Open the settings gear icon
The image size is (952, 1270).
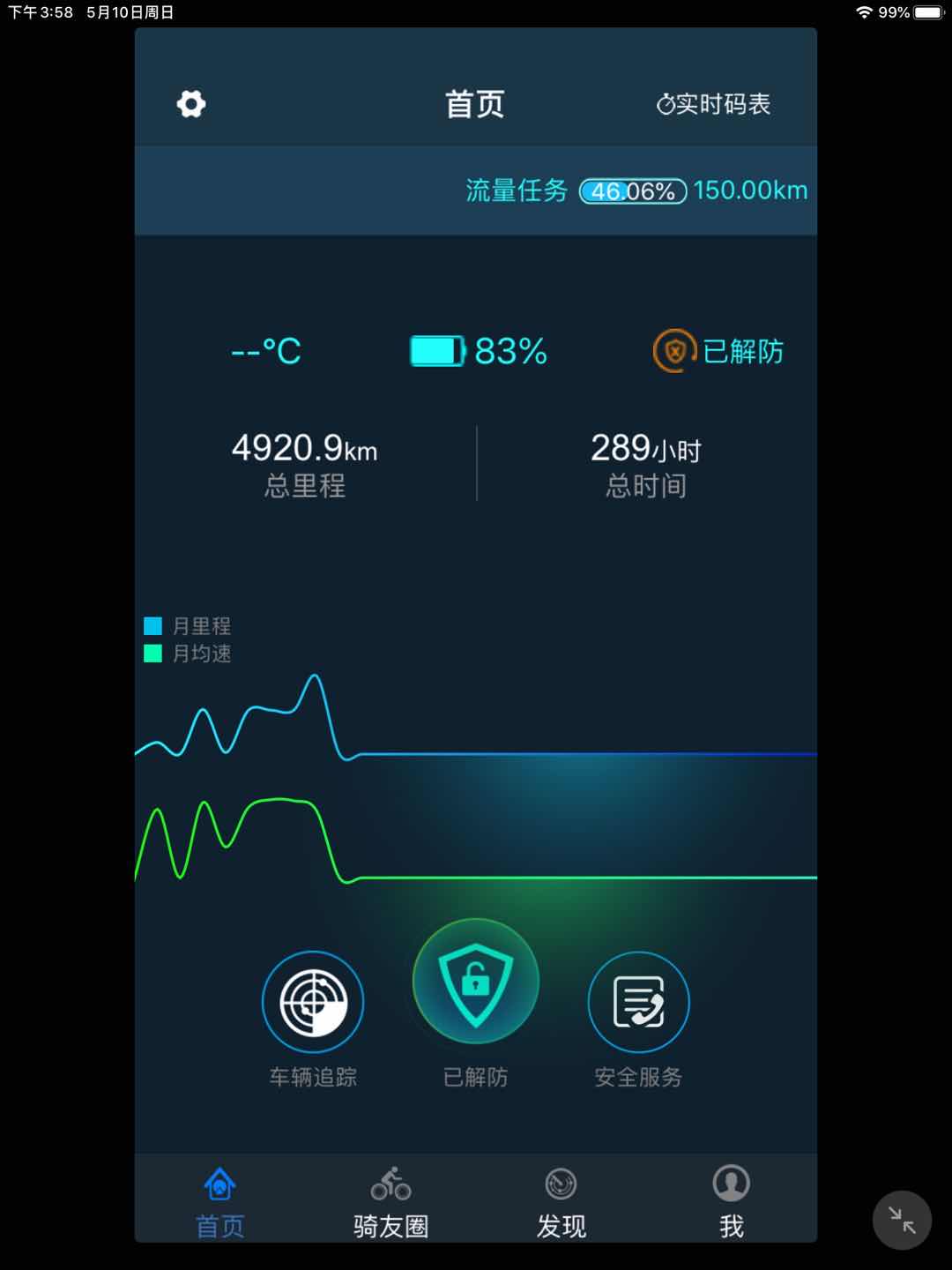coord(191,104)
